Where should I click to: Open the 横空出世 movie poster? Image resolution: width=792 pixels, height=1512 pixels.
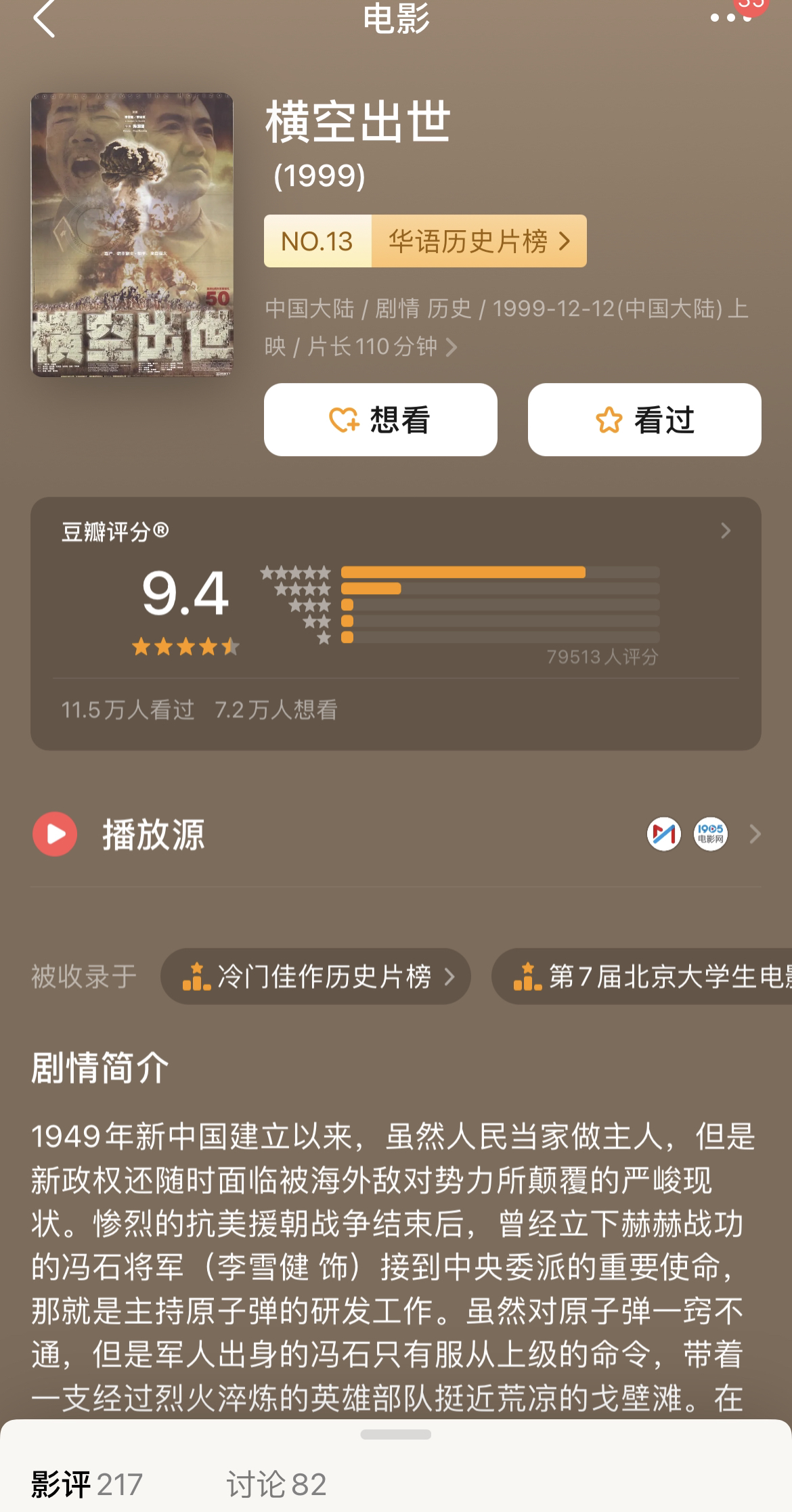pos(132,234)
